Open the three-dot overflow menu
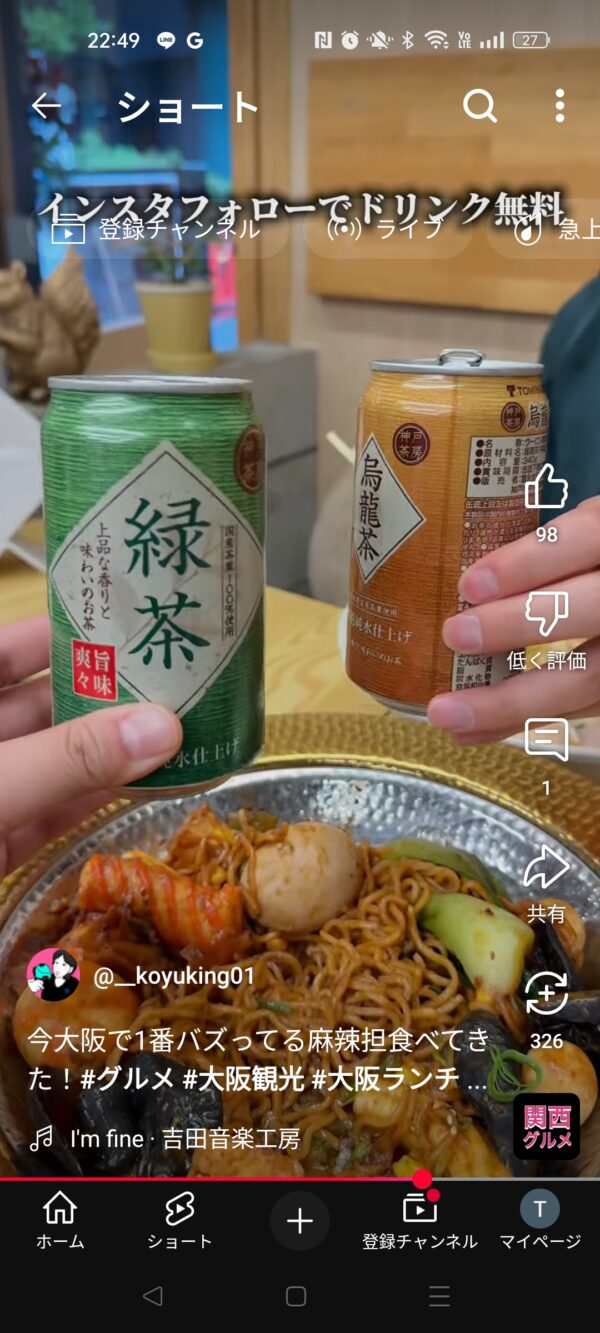 point(559,106)
